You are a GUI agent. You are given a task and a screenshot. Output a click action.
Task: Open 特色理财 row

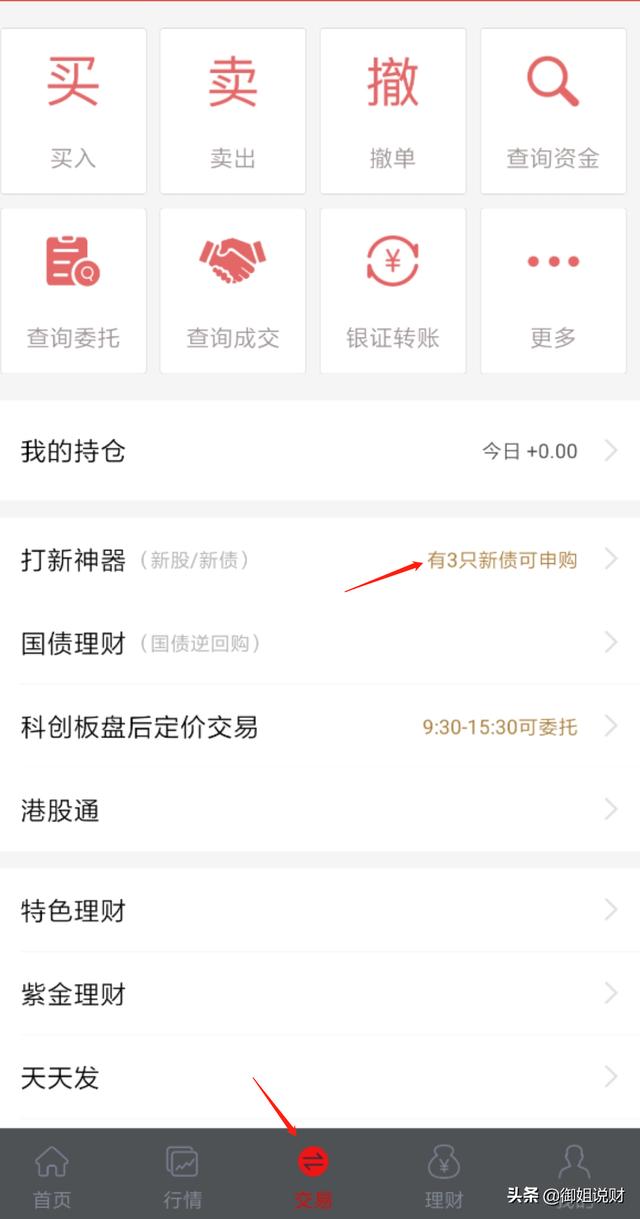pos(320,911)
